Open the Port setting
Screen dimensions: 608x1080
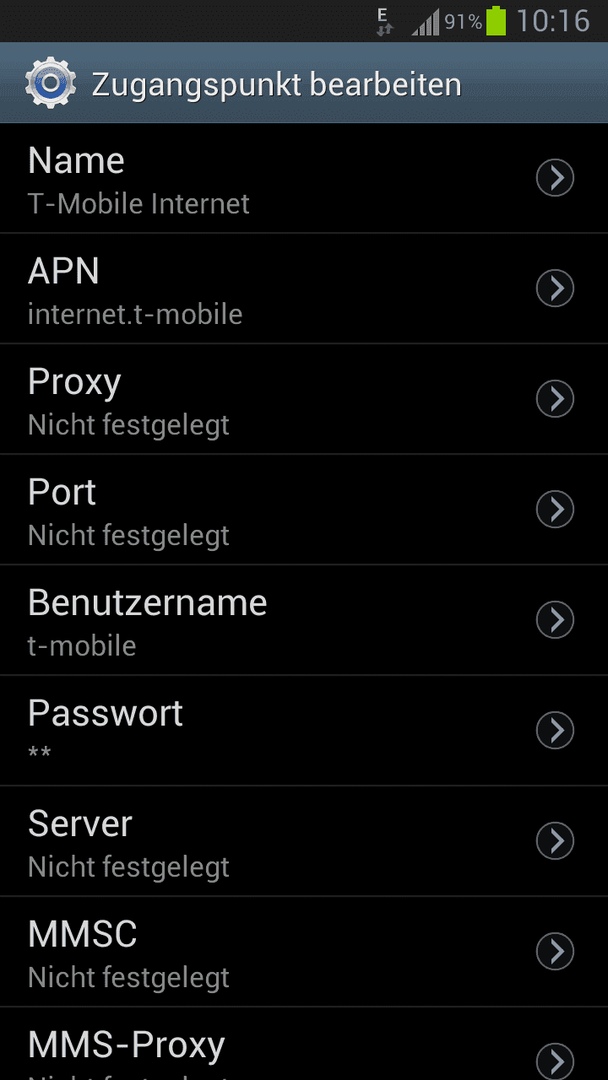(x=304, y=510)
